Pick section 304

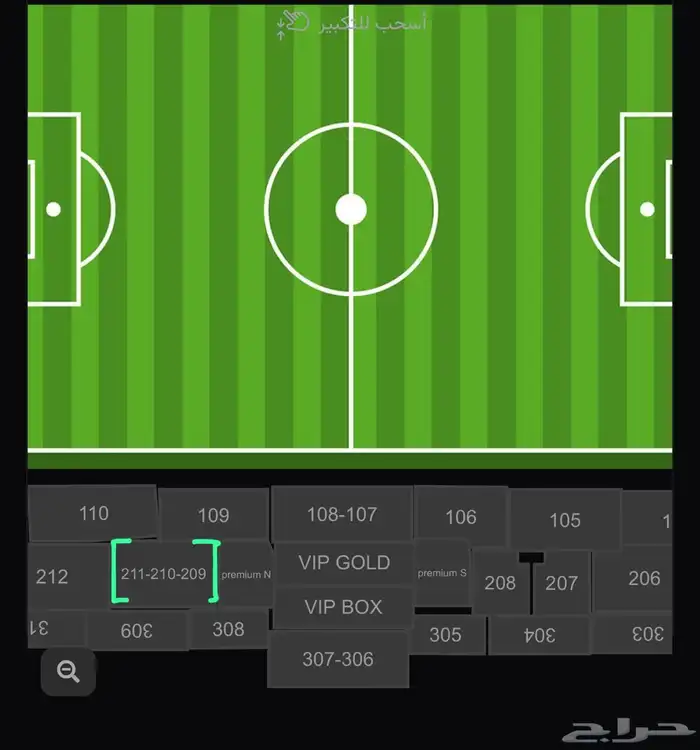540,634
